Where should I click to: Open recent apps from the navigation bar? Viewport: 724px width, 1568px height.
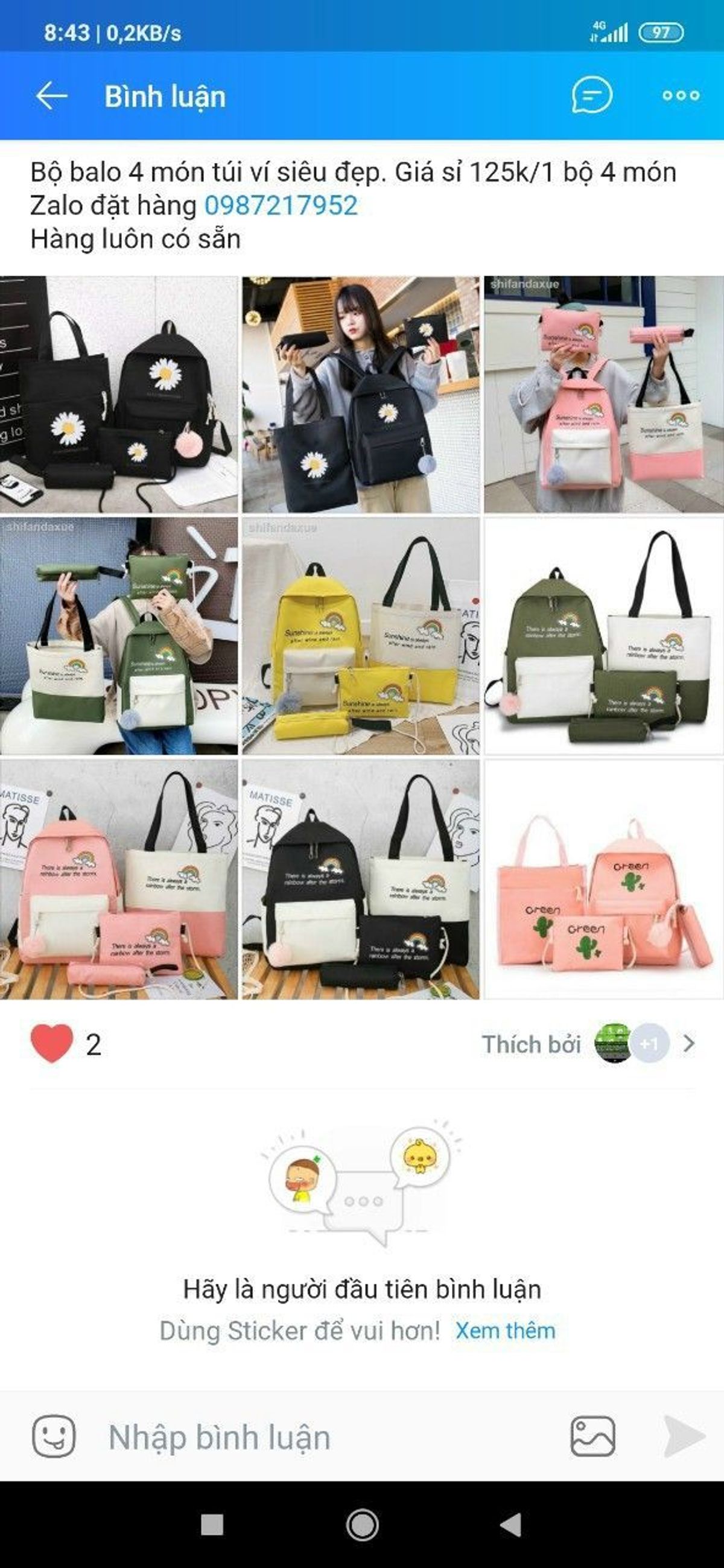click(212, 1525)
